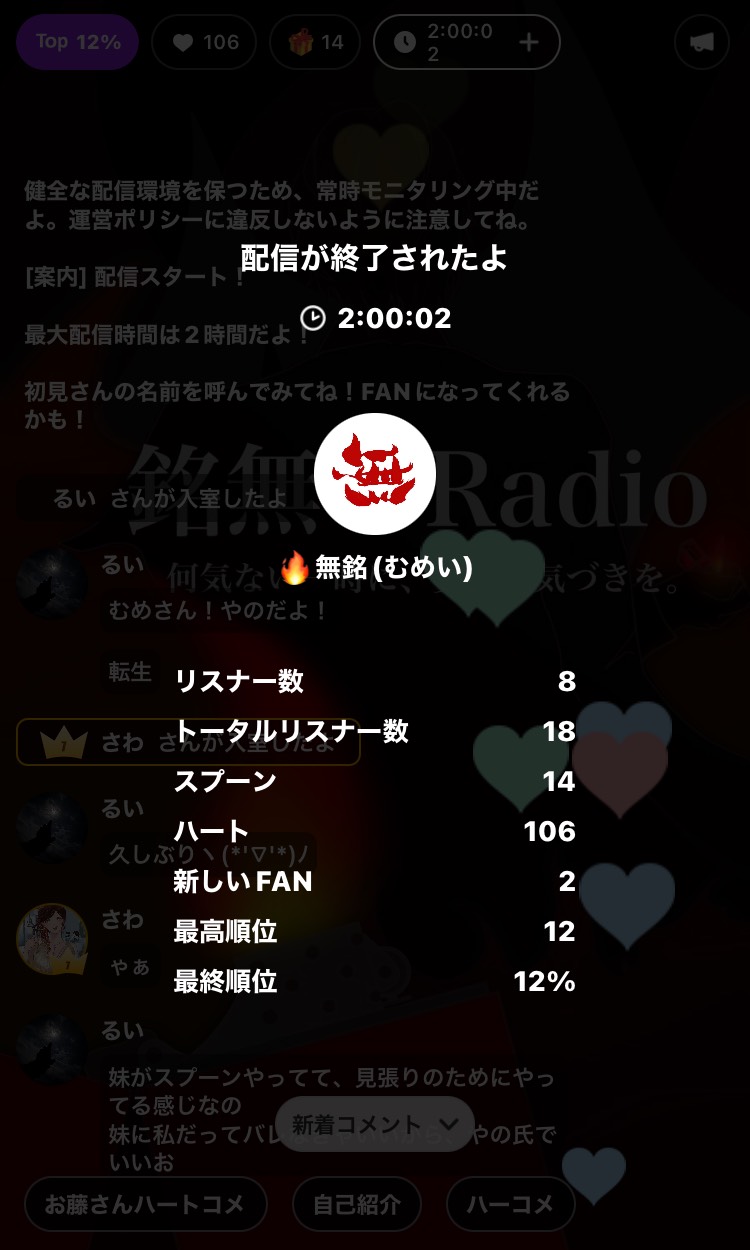This screenshot has height=1250, width=750.
Task: Open さわ's profile picture in chat
Action: pos(52,940)
